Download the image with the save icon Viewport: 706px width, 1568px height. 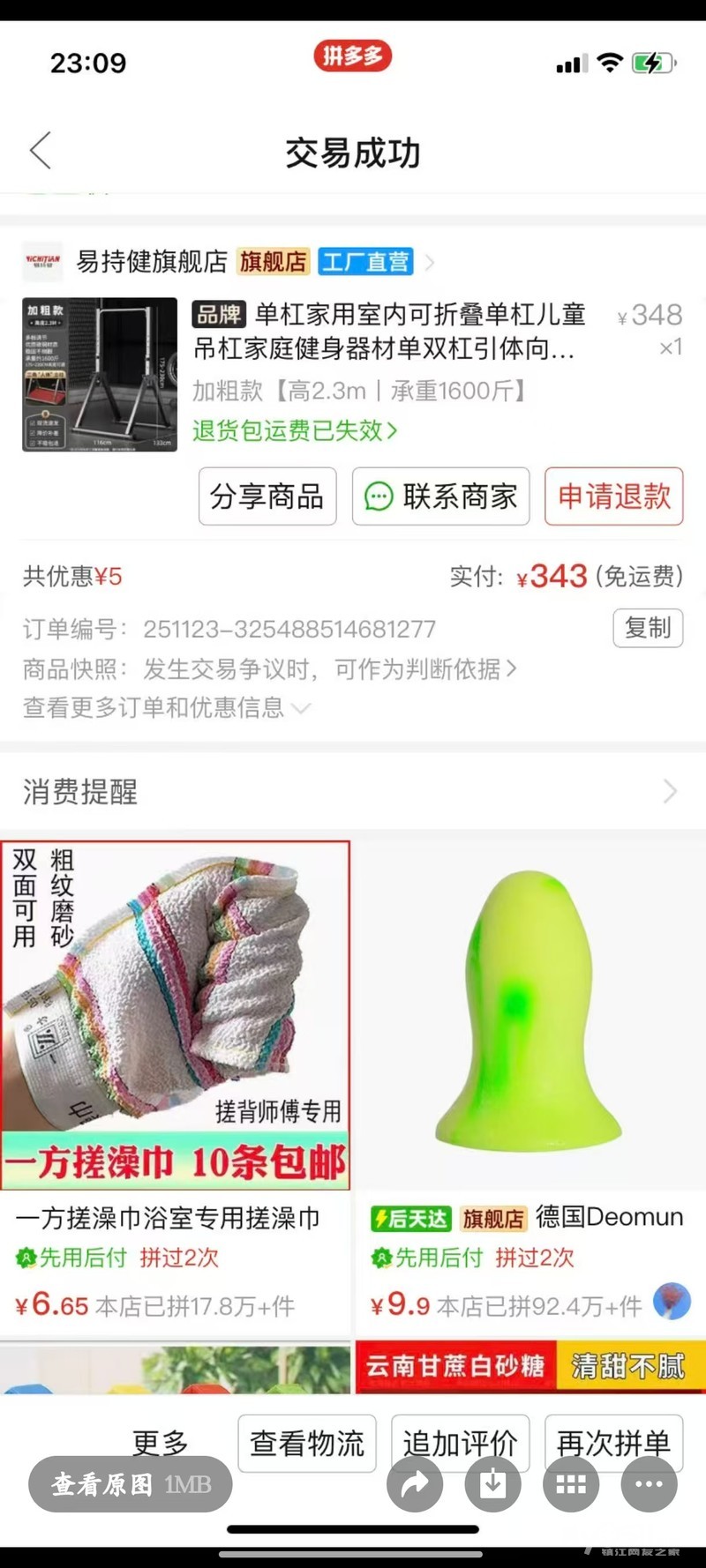click(x=493, y=1484)
